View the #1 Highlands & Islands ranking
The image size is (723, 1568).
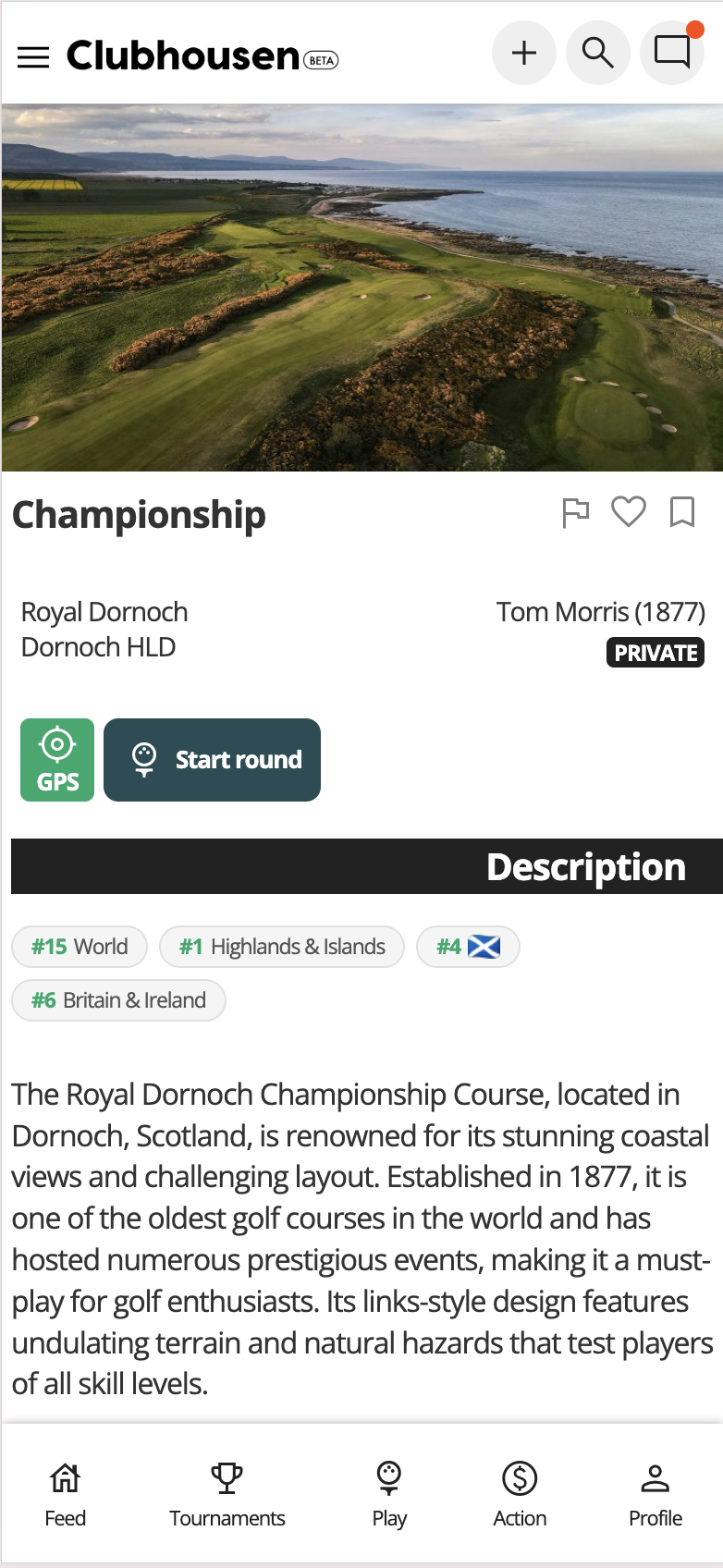click(281, 946)
